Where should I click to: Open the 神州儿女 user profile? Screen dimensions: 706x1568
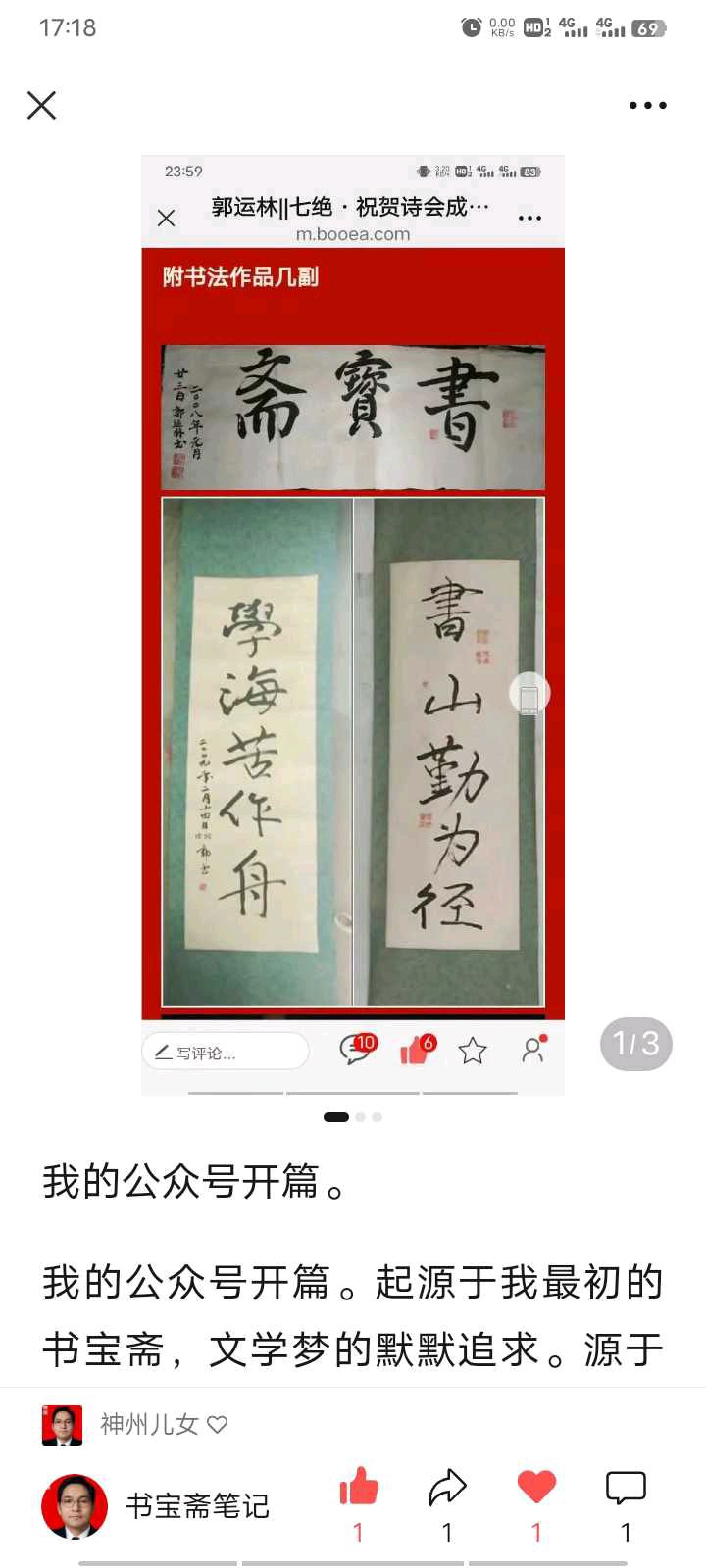[x=147, y=1424]
